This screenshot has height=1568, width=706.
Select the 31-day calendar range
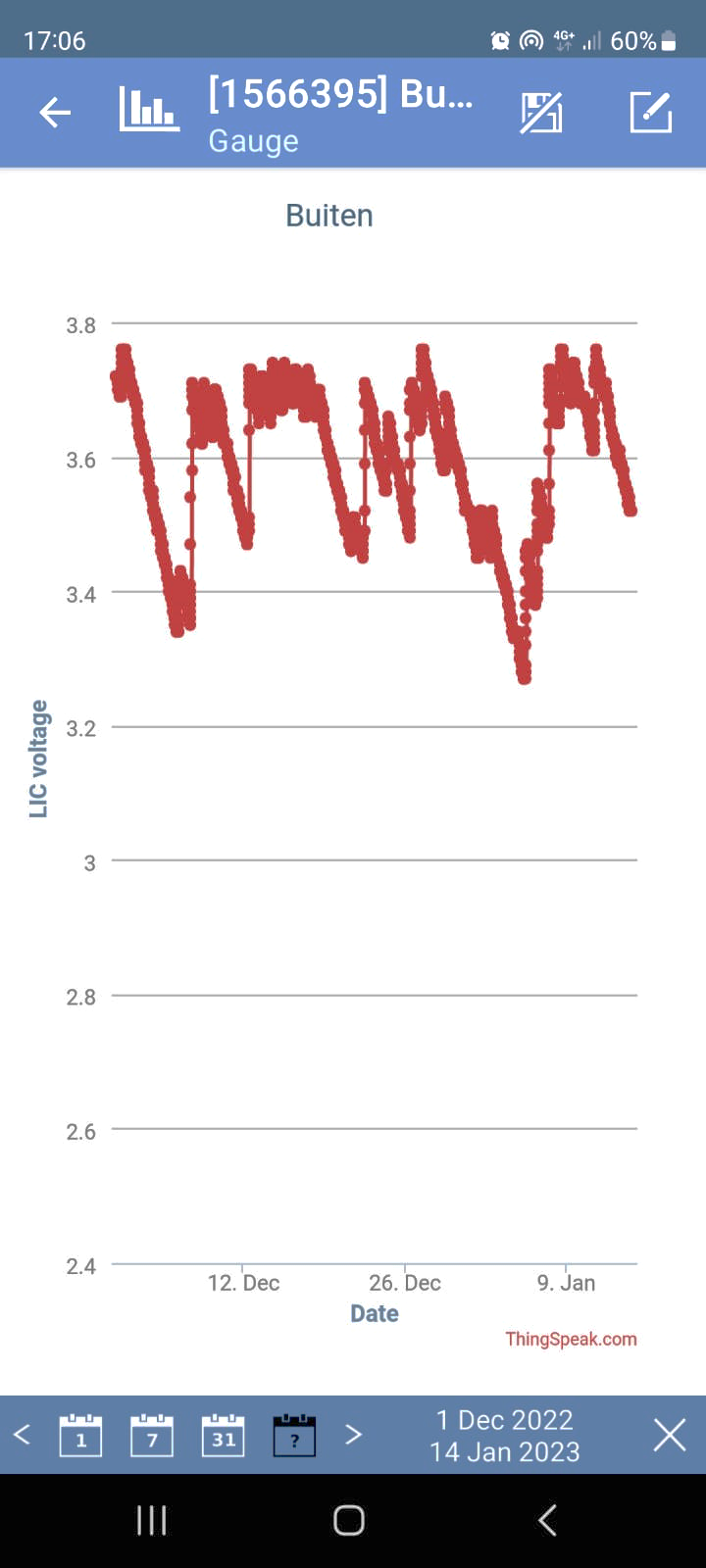(x=224, y=1436)
